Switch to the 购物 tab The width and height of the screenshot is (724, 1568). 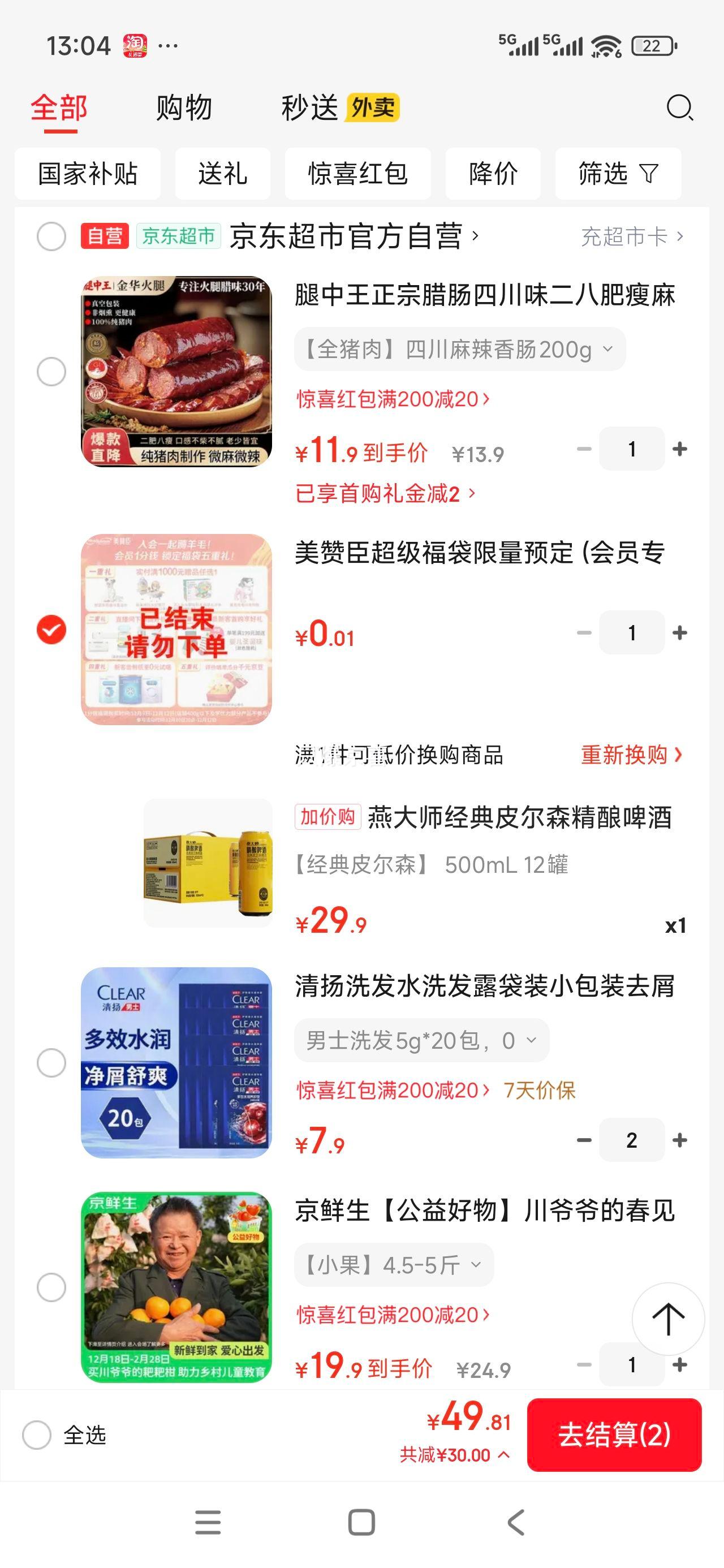click(x=183, y=109)
